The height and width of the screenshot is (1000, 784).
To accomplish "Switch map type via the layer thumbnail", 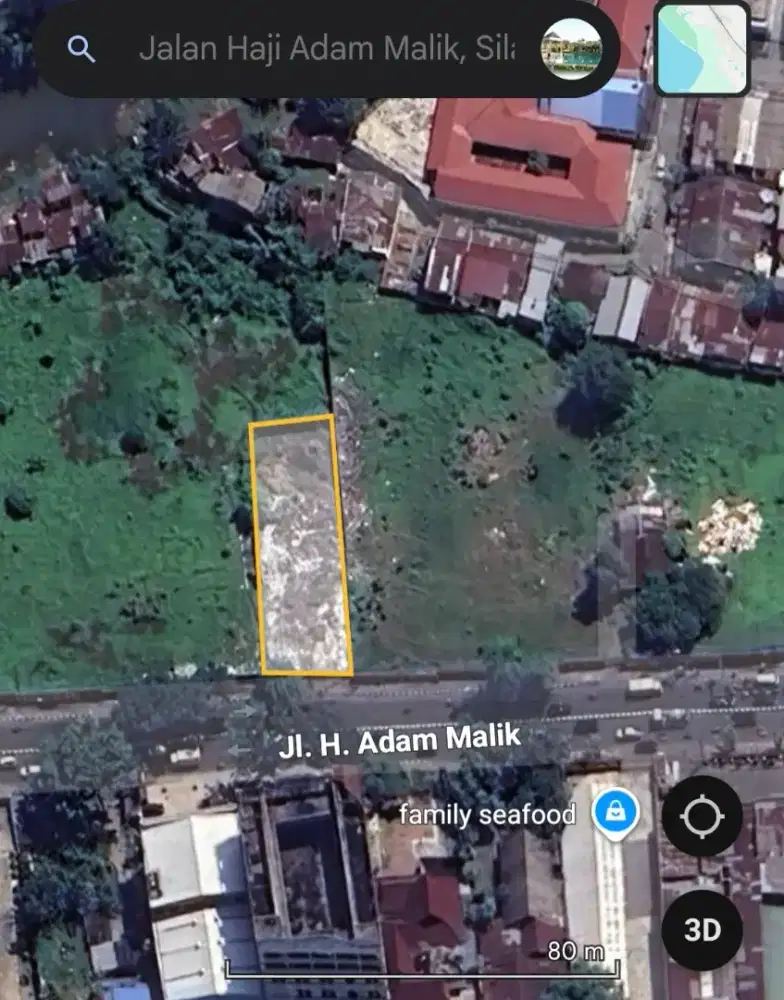I will (x=702, y=49).
